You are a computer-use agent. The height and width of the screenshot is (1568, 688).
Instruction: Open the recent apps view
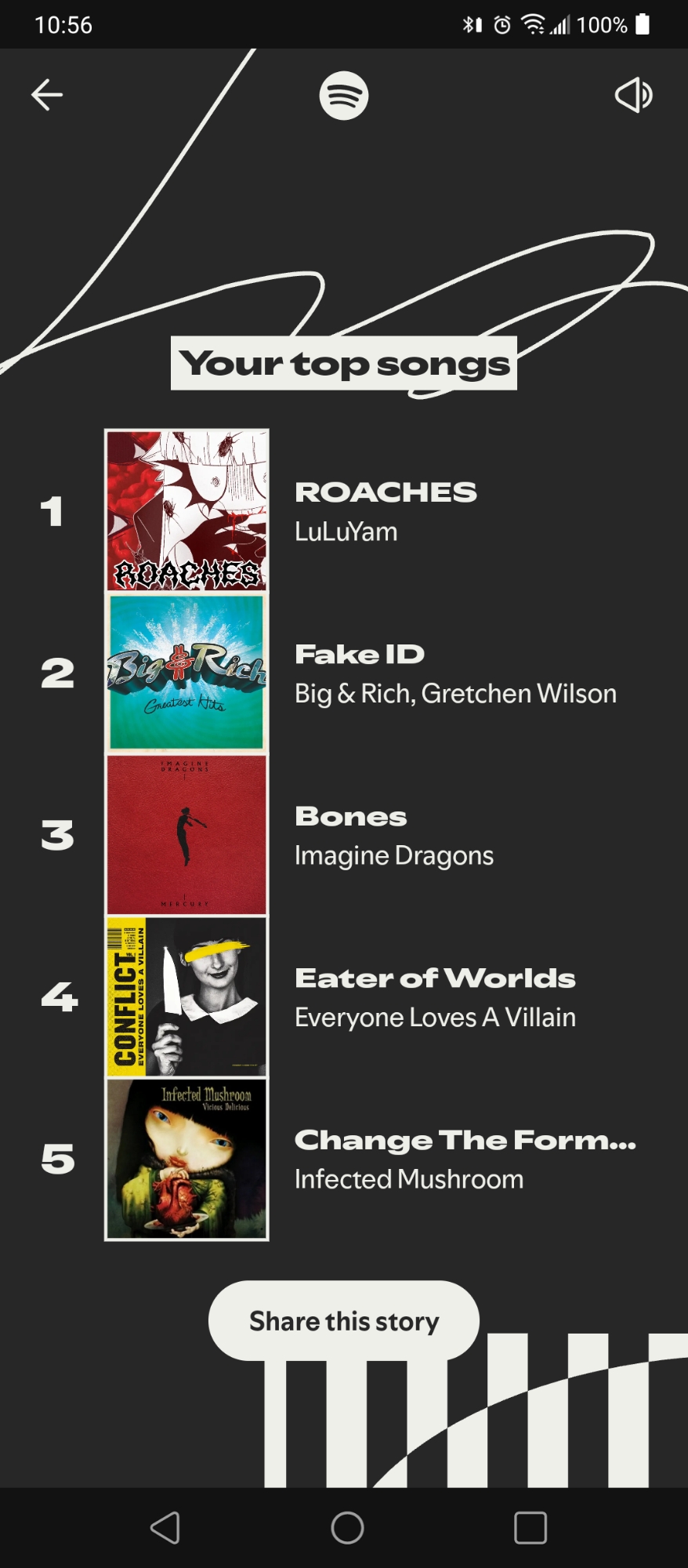[x=530, y=1528]
